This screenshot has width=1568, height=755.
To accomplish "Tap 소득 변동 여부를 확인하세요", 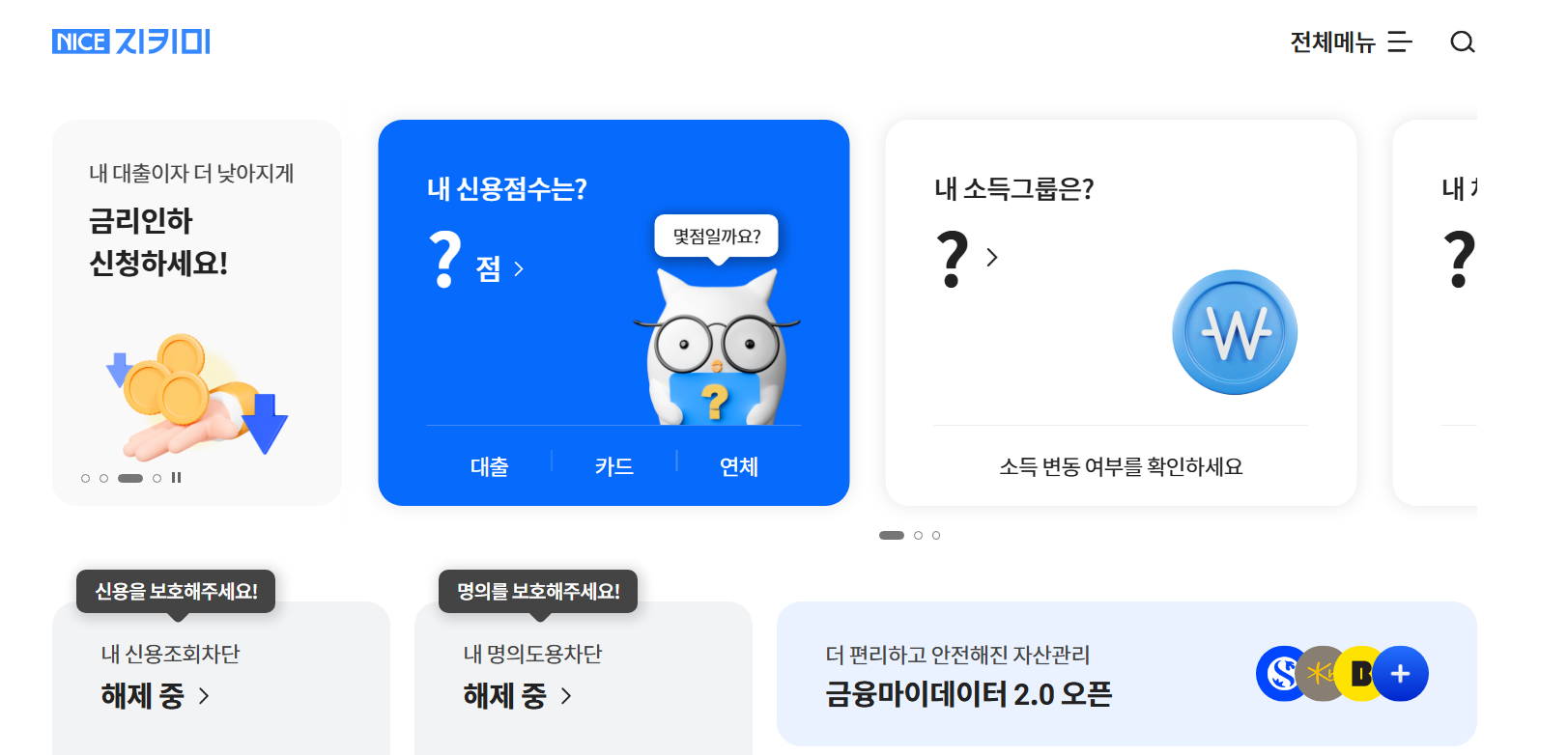I will pyautogui.click(x=1121, y=466).
